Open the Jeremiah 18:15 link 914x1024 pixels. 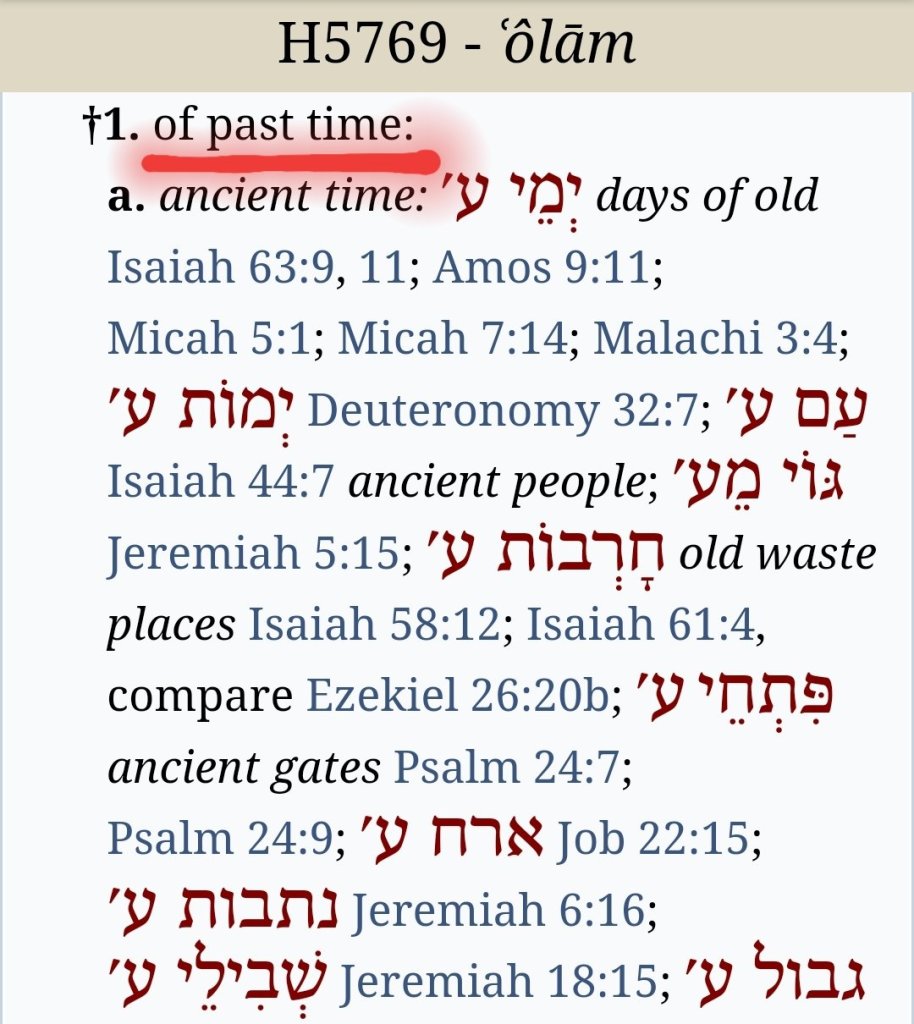(x=497, y=981)
